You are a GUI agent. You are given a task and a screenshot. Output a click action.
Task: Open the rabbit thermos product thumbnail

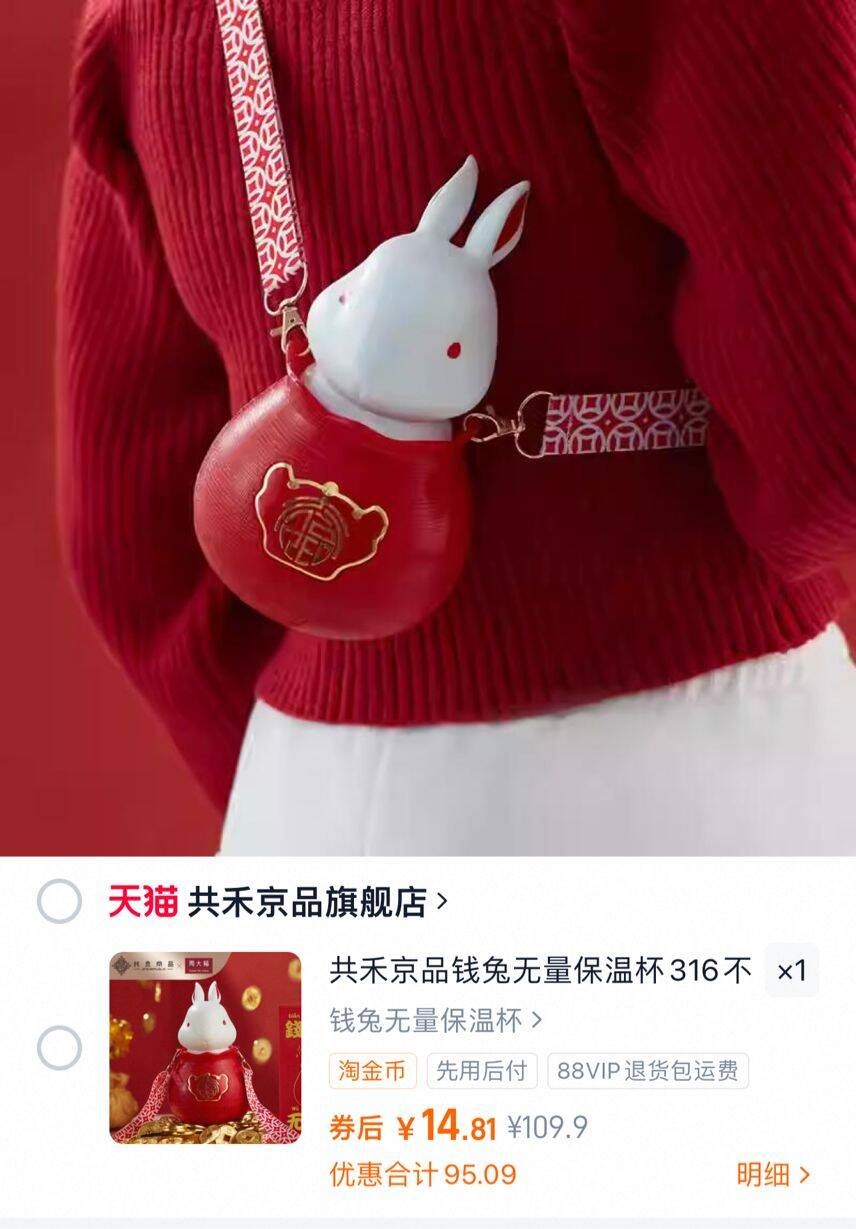[x=205, y=1047]
